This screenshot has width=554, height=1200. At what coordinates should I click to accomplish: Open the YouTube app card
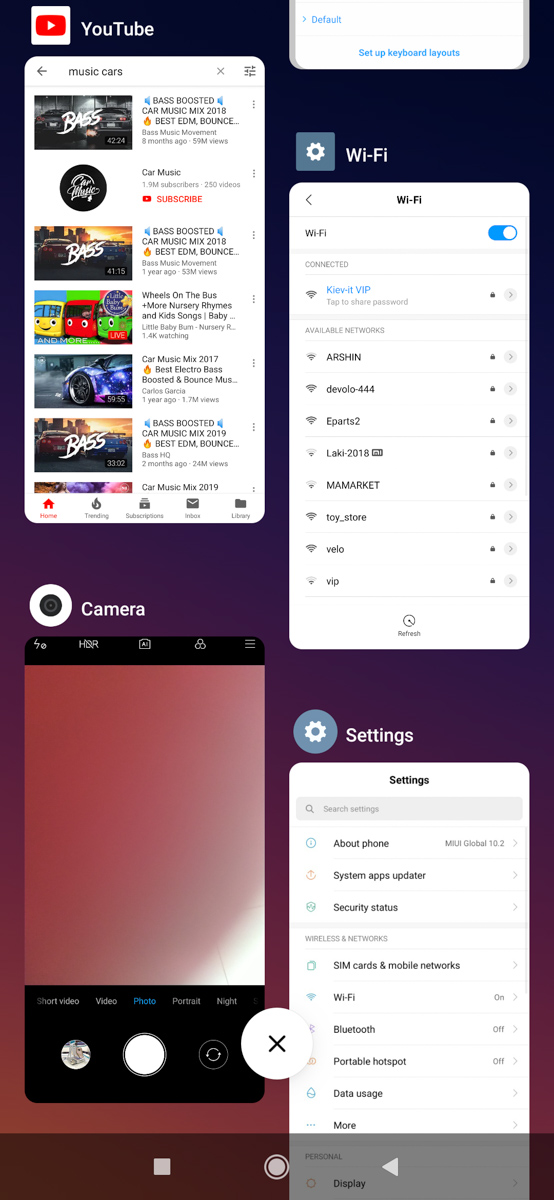[x=145, y=290]
